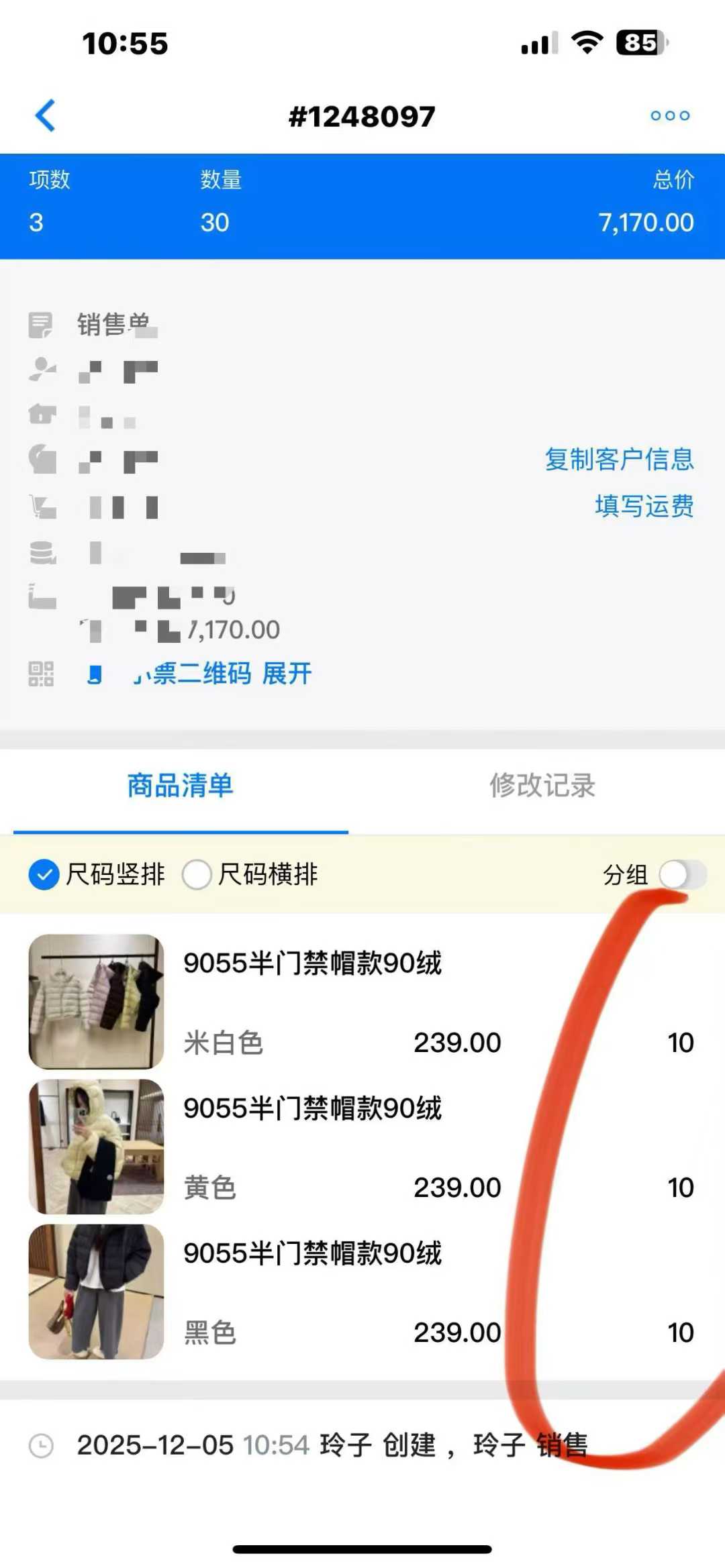Switch to the 修改记录 tab
725x1568 pixels.
point(542,786)
